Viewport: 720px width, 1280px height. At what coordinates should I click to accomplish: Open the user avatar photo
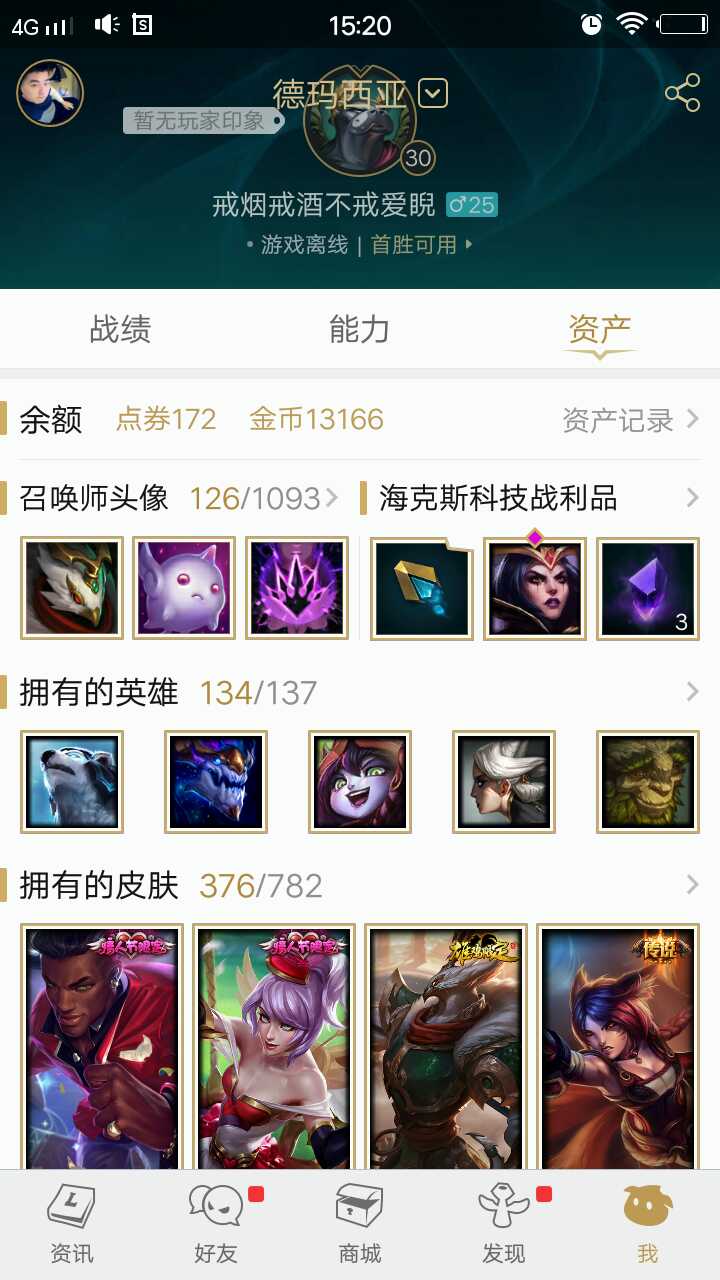[50, 94]
